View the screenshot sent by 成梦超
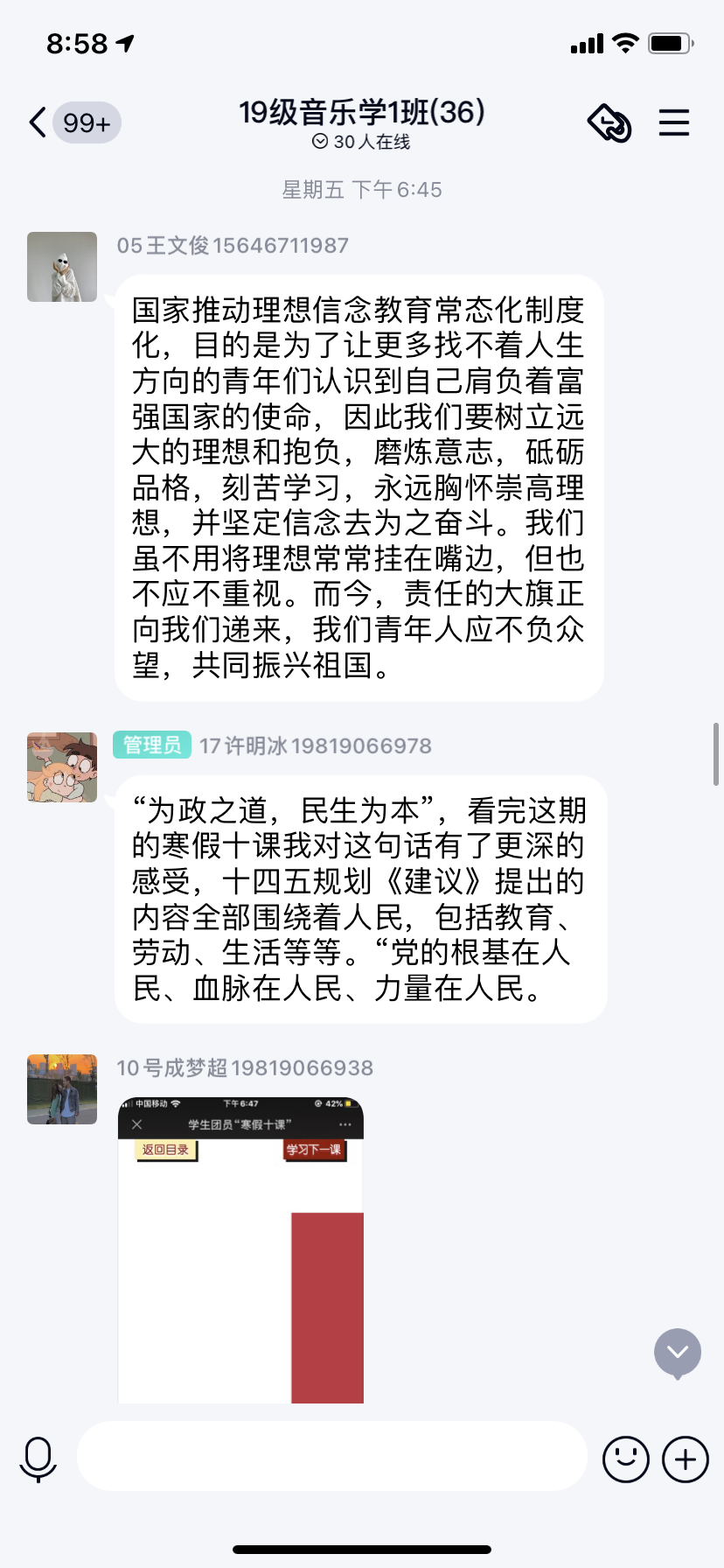724x1568 pixels. point(240,1251)
